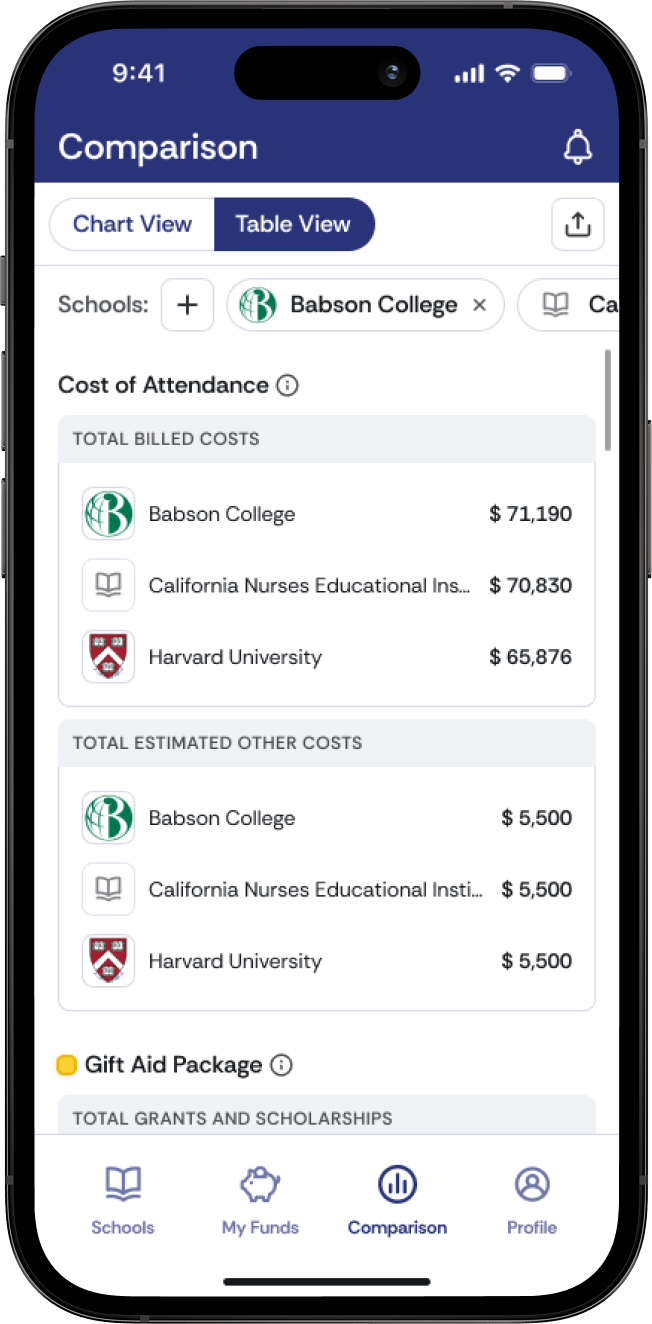The image size is (652, 1324).
Task: Select the Table View segment
Action: [x=293, y=224]
